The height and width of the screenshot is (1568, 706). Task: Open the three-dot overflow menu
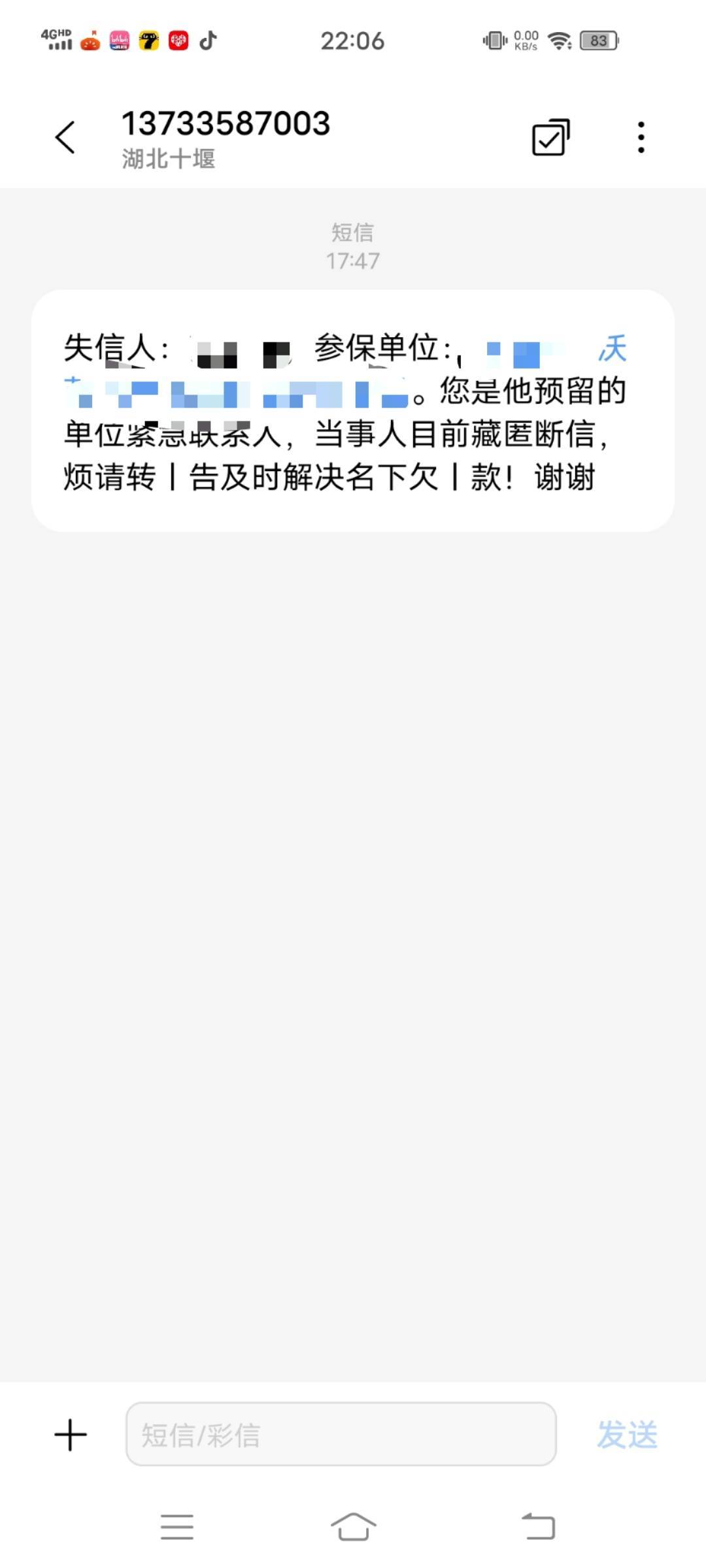click(641, 137)
